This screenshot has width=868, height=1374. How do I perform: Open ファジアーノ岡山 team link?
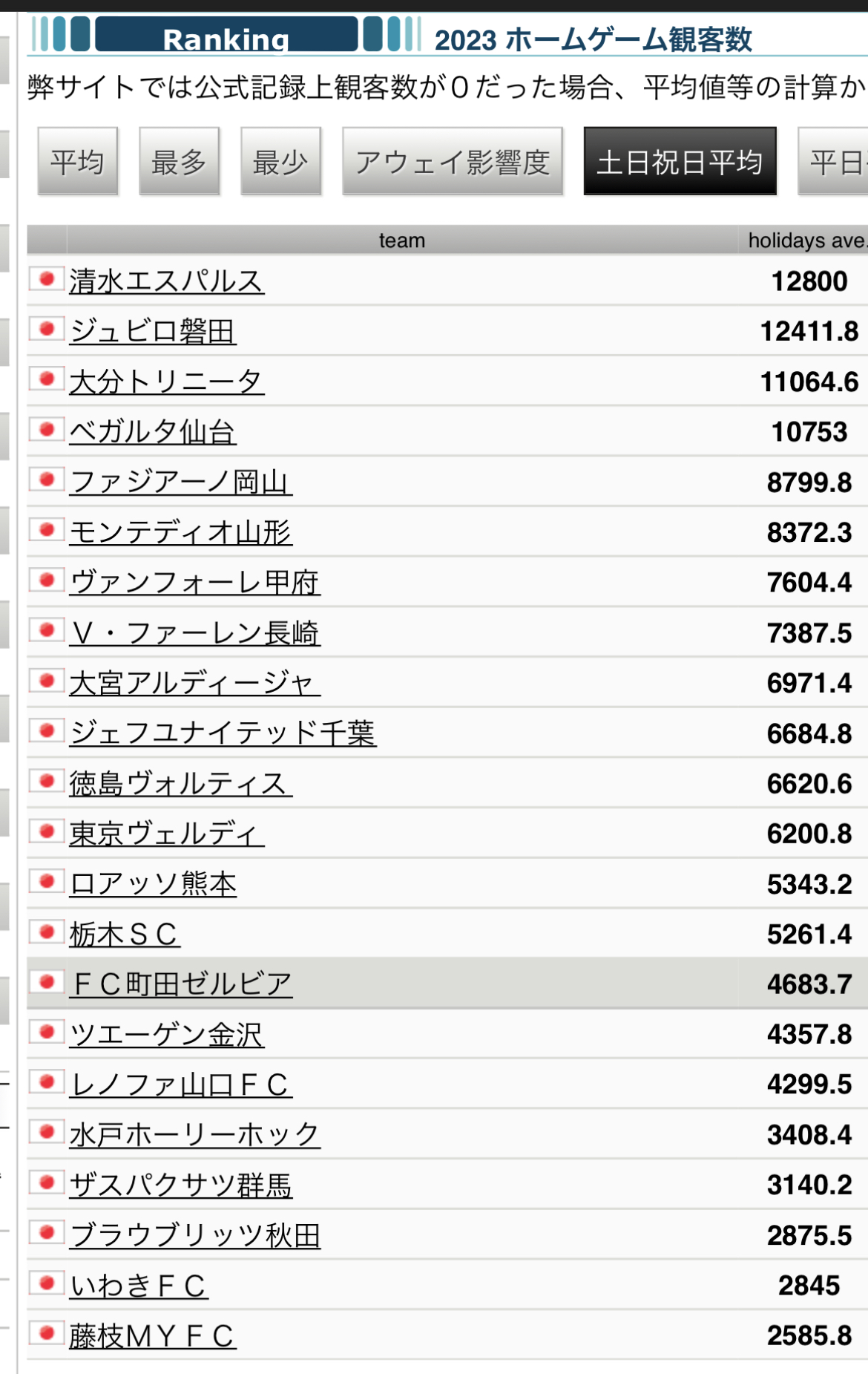pyautogui.click(x=181, y=482)
